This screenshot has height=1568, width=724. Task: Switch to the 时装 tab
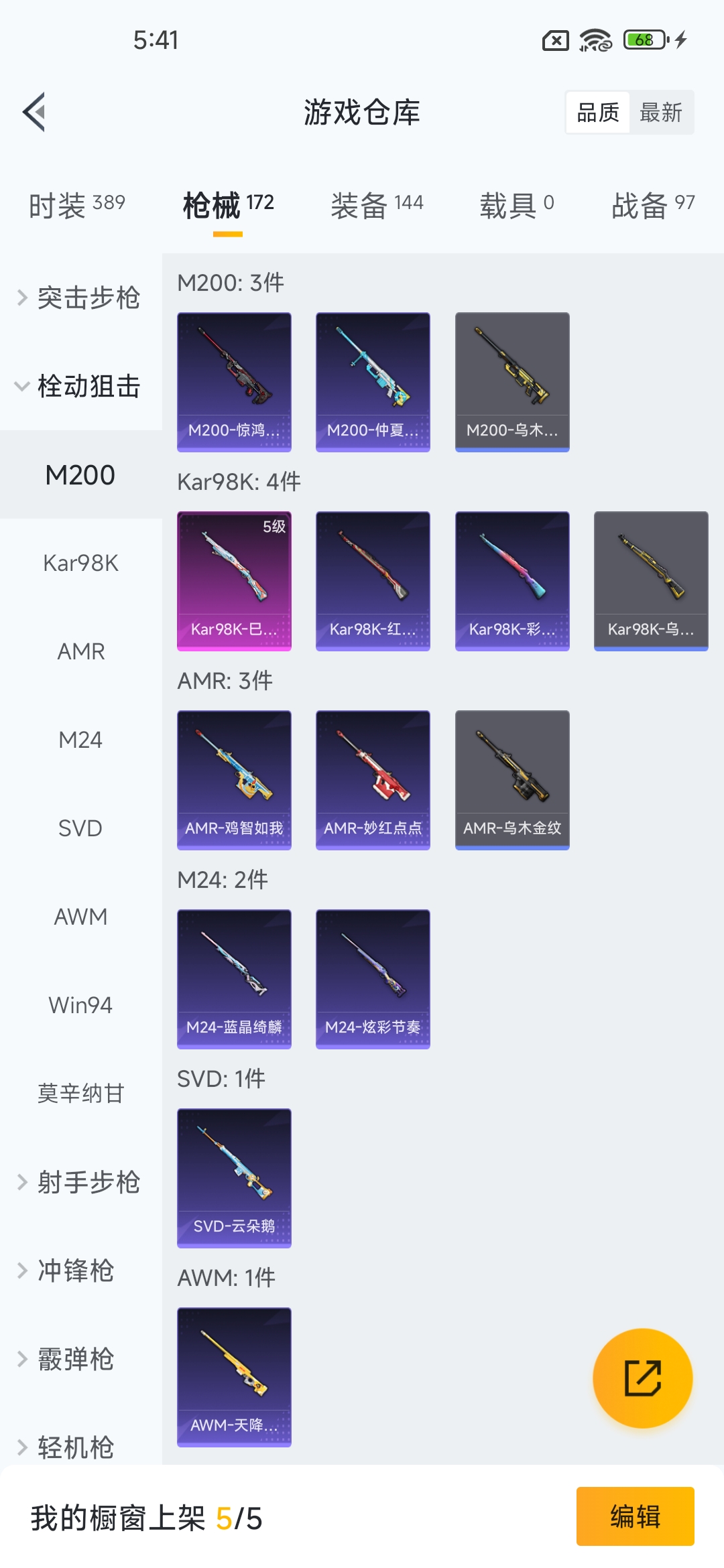pos(76,205)
